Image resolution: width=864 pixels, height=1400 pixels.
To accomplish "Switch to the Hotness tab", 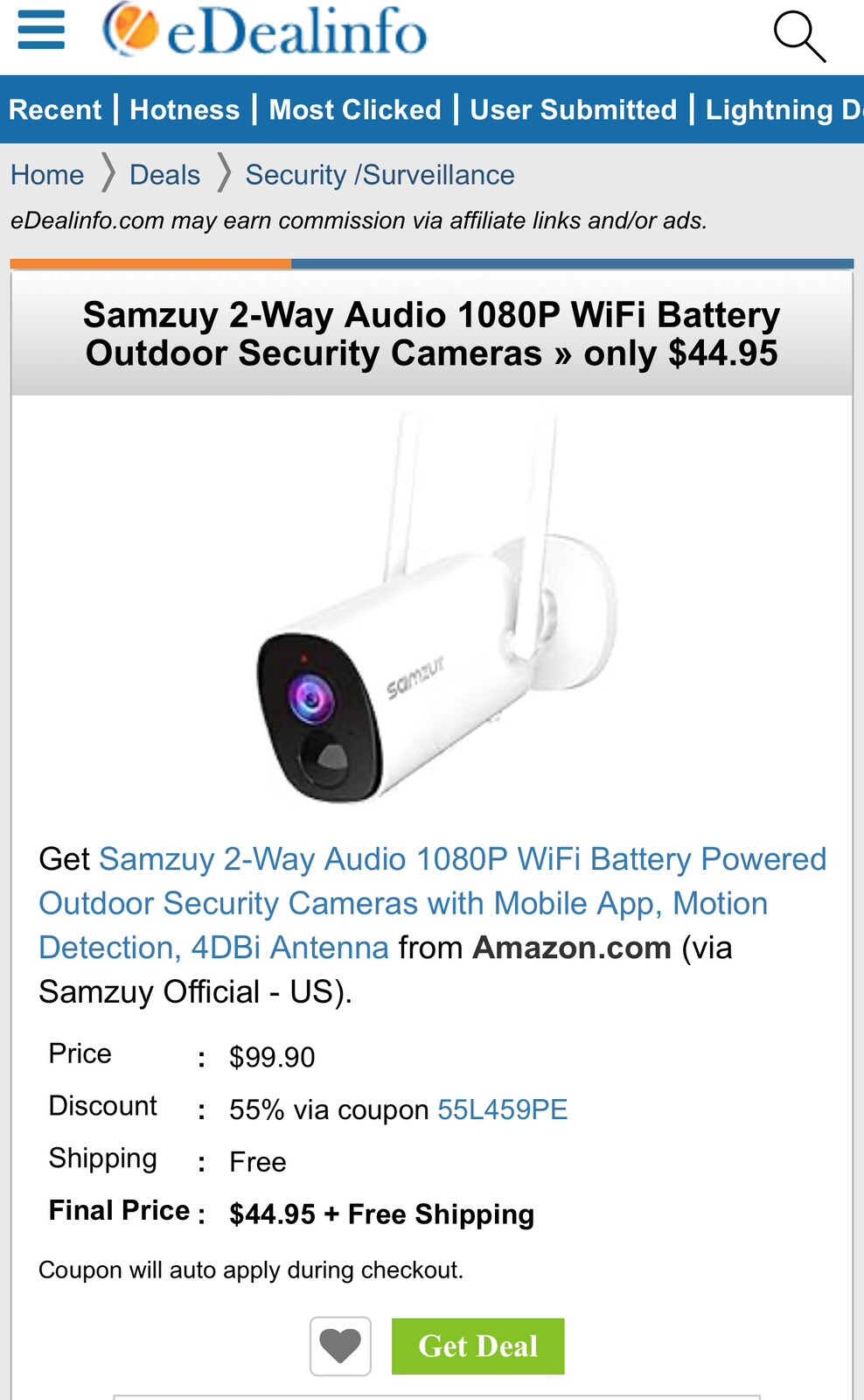I will [x=185, y=109].
